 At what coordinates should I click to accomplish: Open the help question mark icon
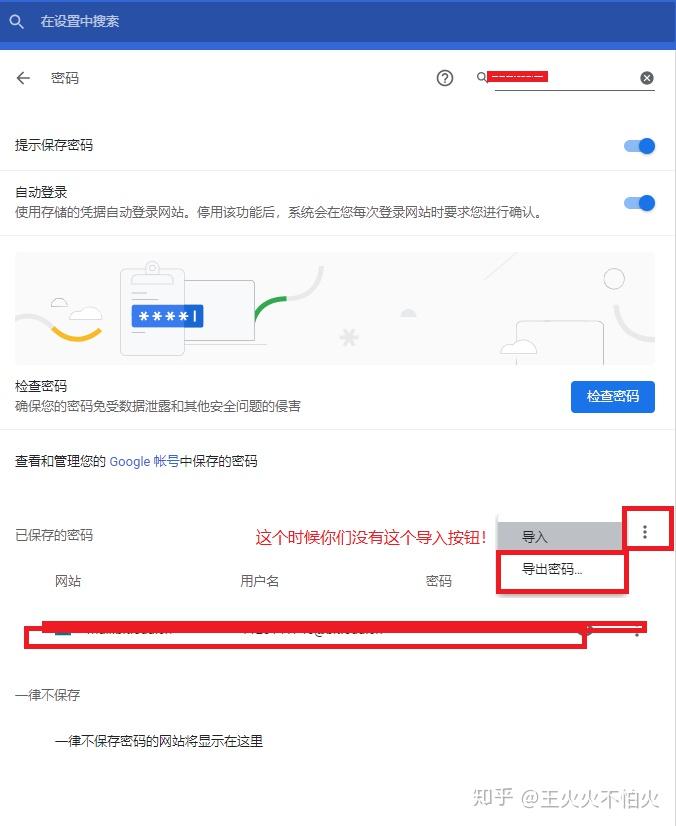click(445, 78)
